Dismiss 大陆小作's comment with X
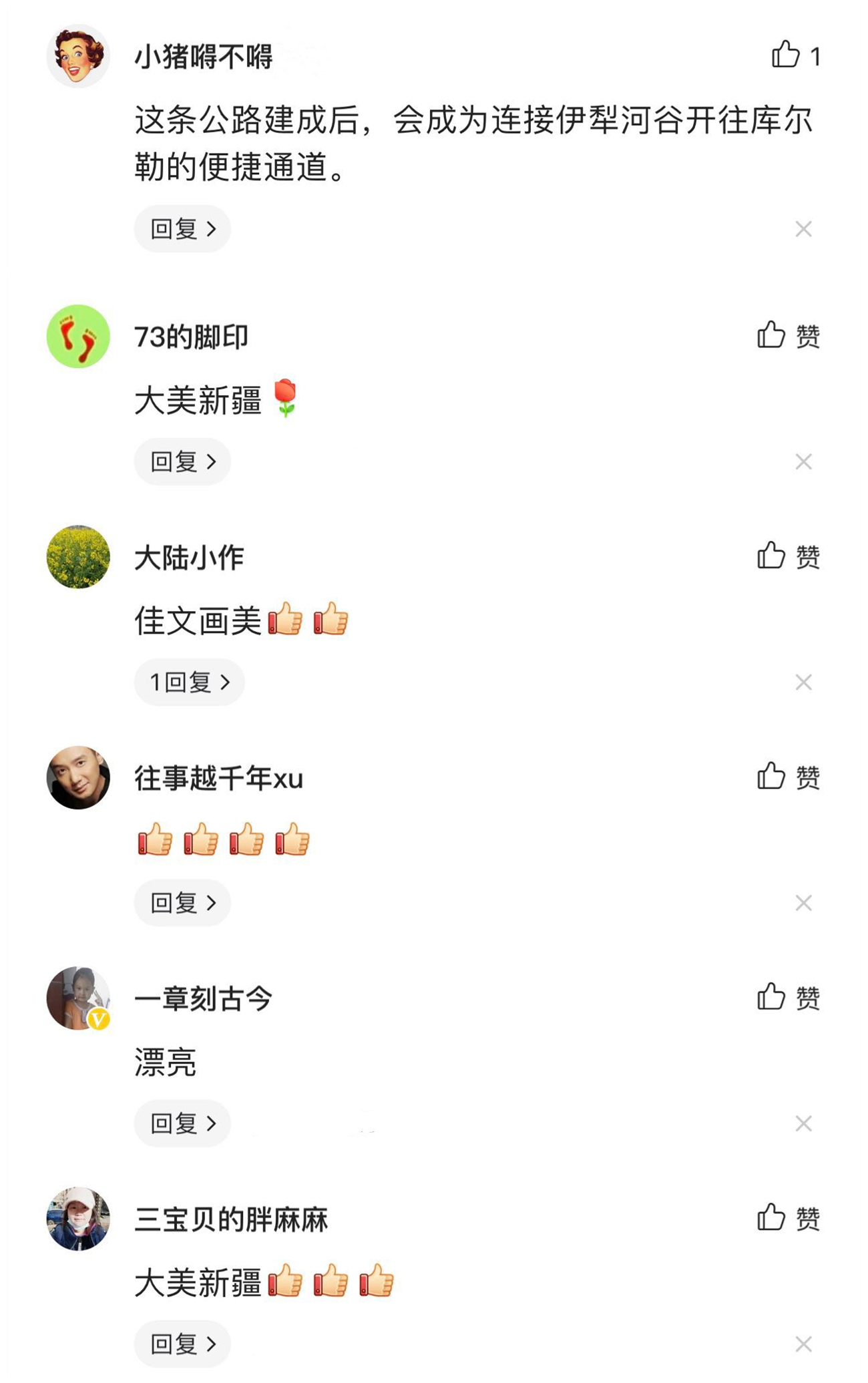This screenshot has height=1383, width=868. point(803,682)
